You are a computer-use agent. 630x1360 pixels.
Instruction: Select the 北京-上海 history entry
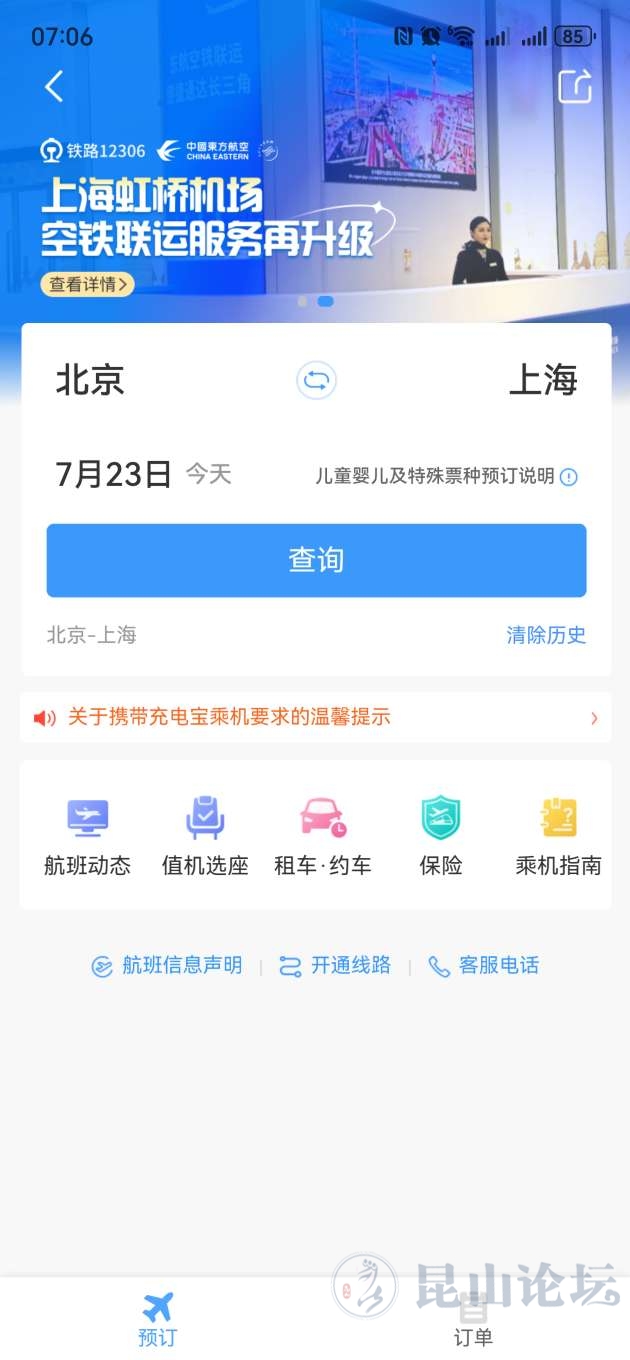[92, 635]
